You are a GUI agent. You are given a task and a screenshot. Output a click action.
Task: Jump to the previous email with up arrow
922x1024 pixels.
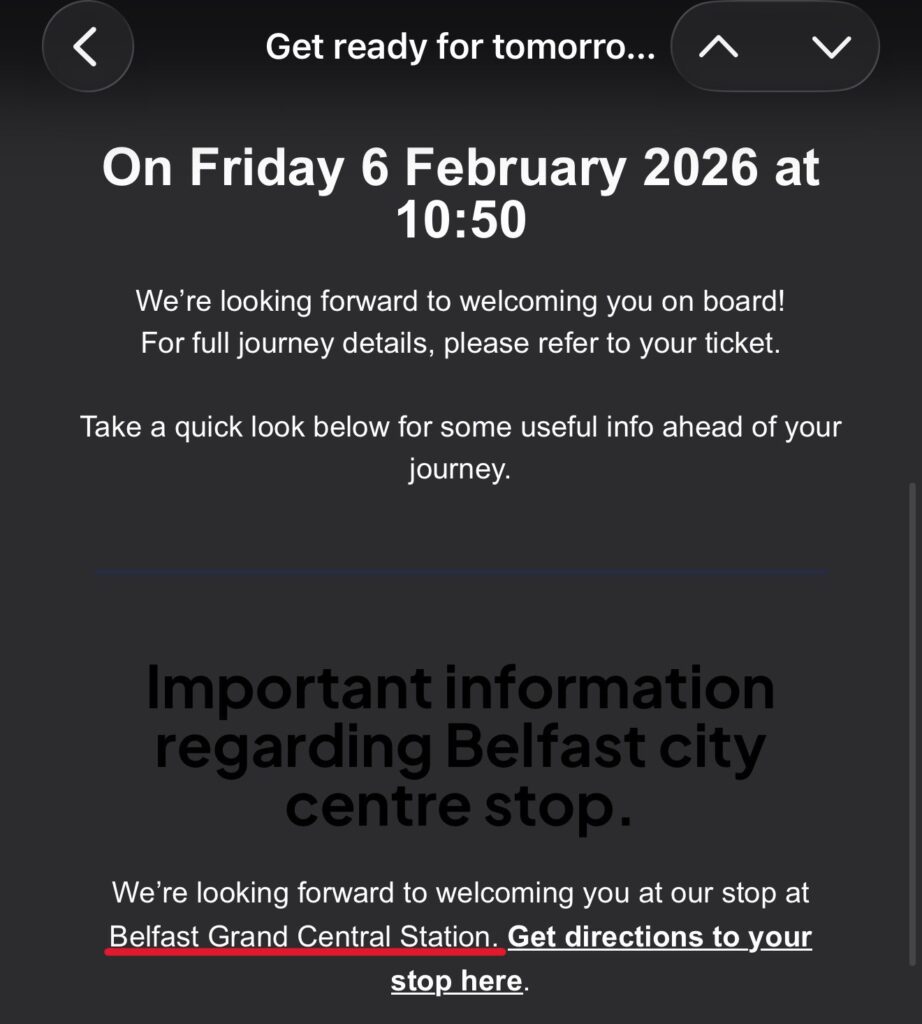point(718,47)
